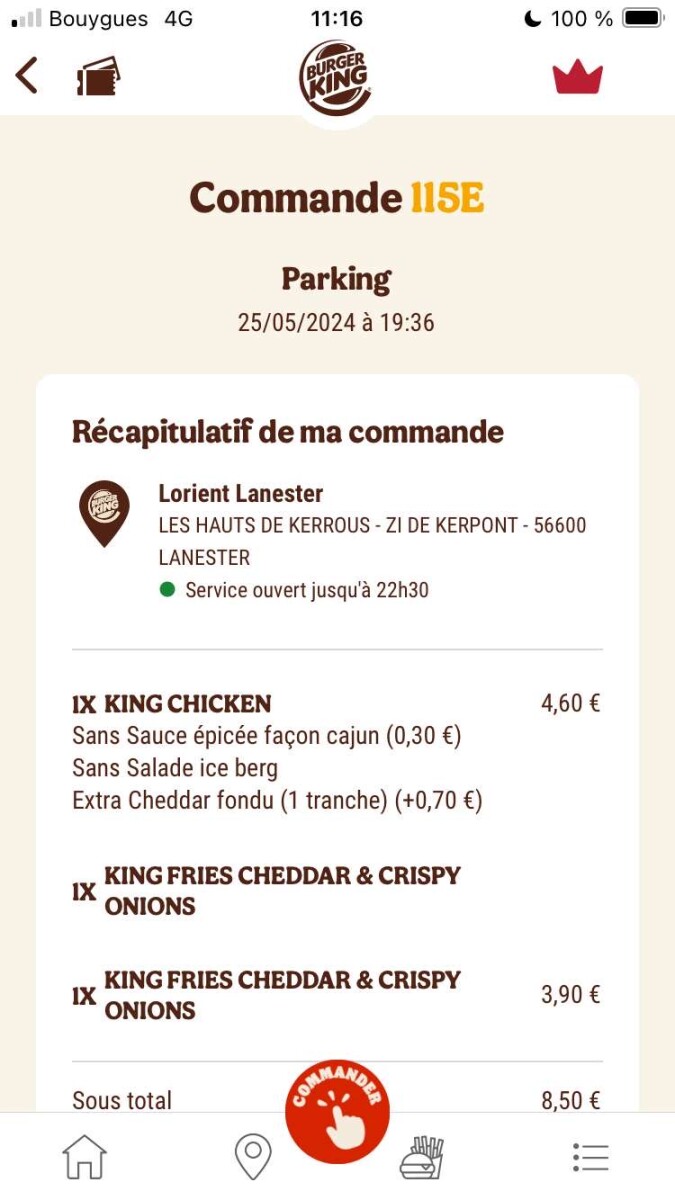Screen dimensions: 675x1200
Task: Switch to the home tab
Action: point(85,1157)
